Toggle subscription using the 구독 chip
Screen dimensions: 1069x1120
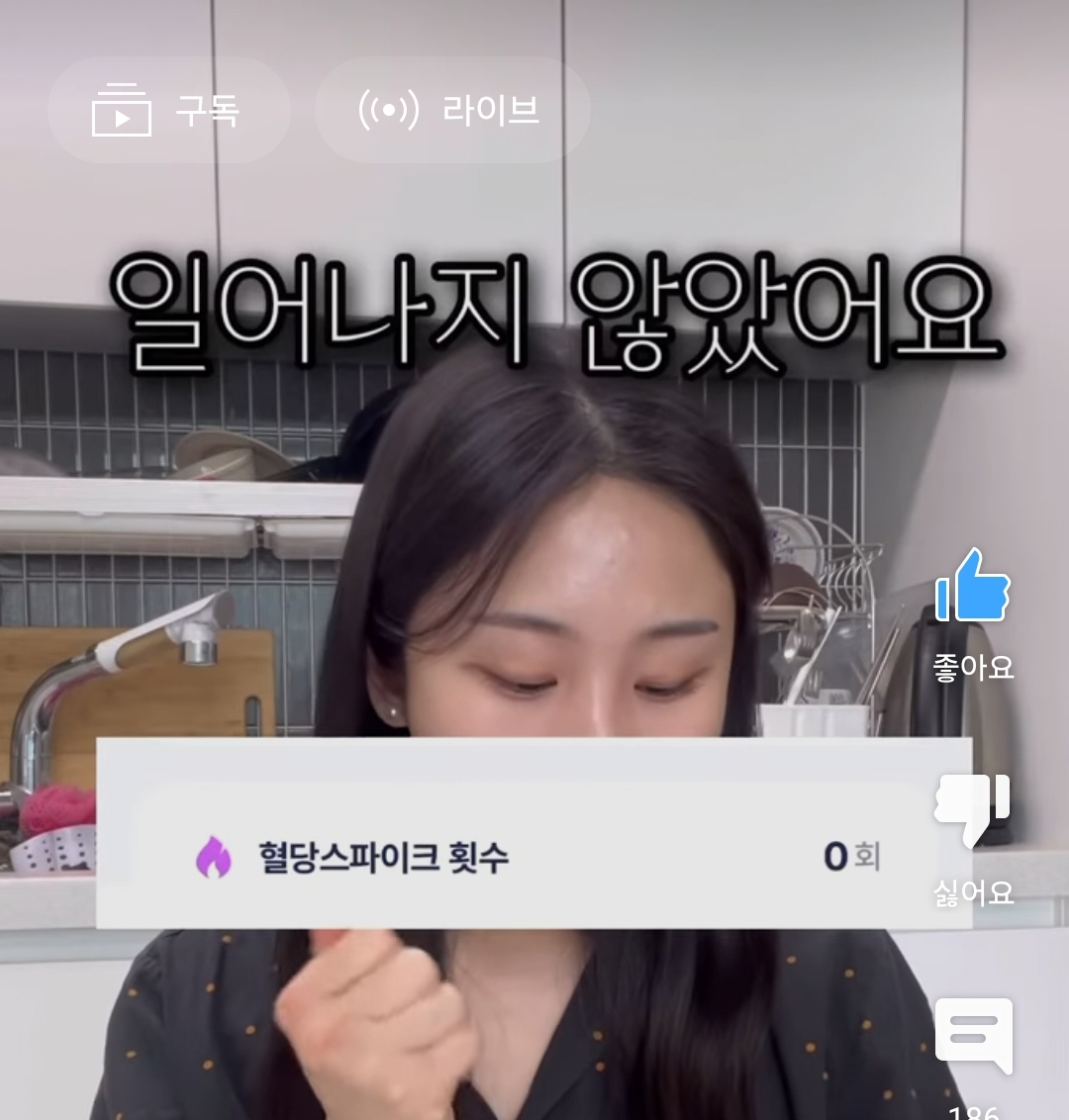(x=168, y=111)
